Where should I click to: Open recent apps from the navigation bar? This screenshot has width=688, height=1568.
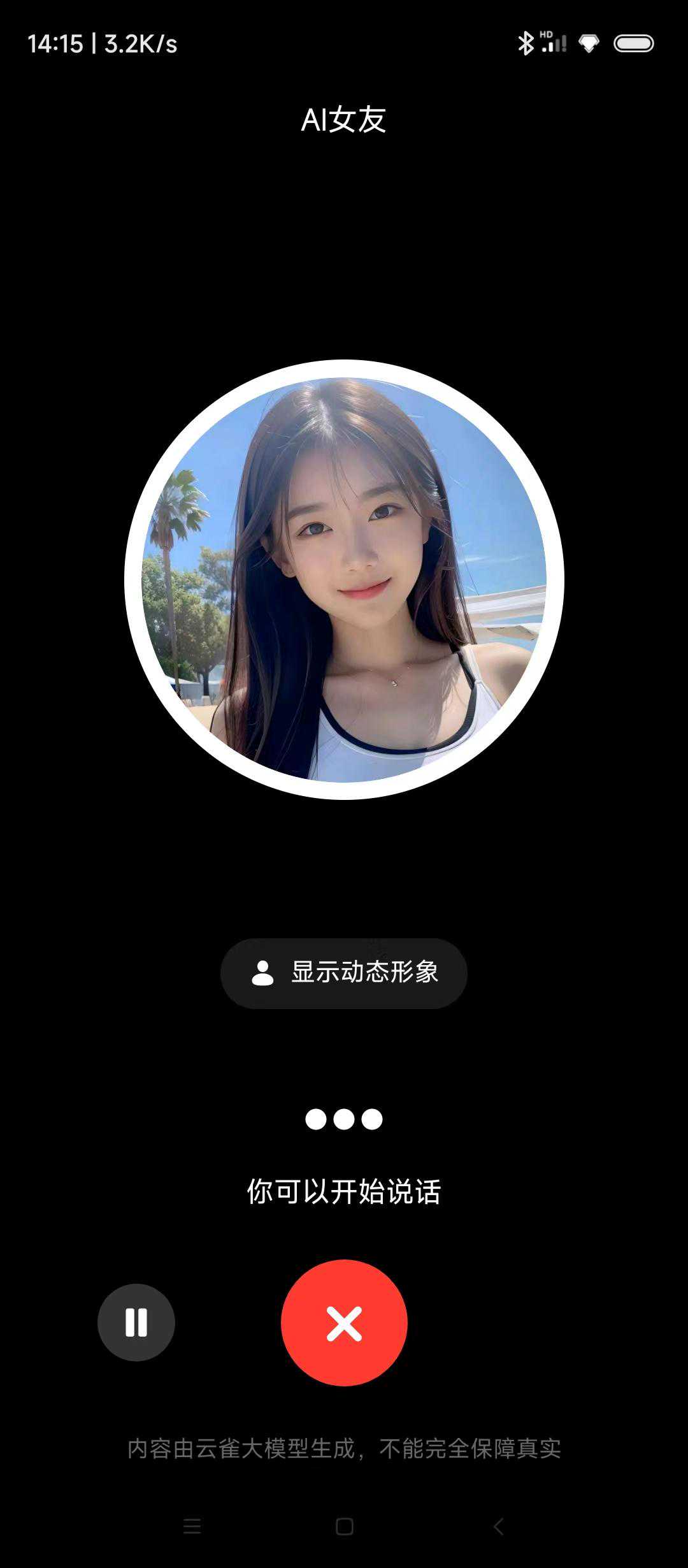(x=192, y=1527)
